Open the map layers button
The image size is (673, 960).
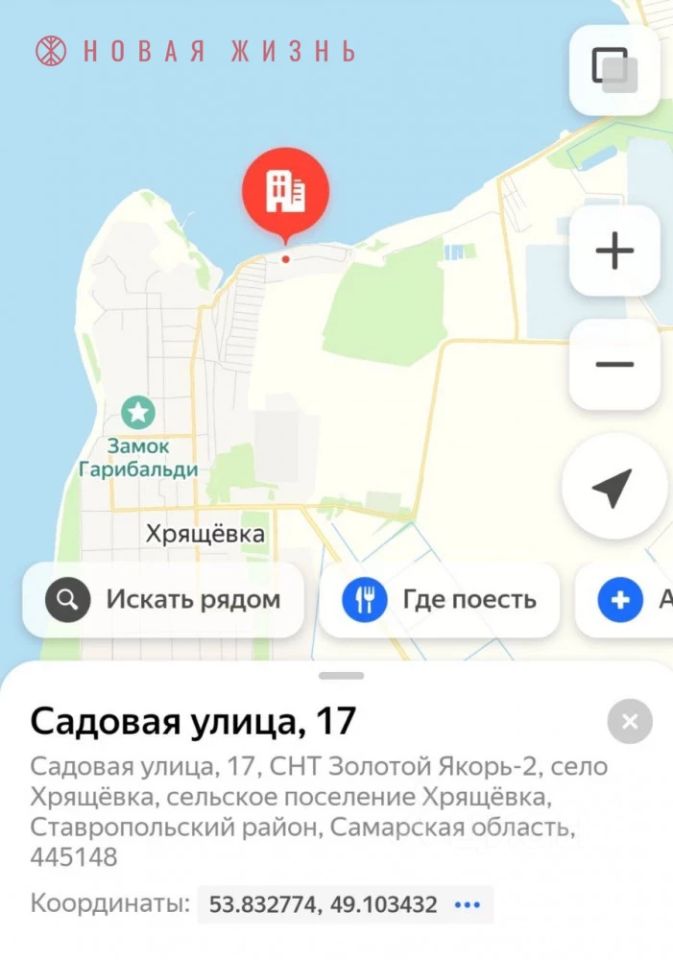(614, 69)
